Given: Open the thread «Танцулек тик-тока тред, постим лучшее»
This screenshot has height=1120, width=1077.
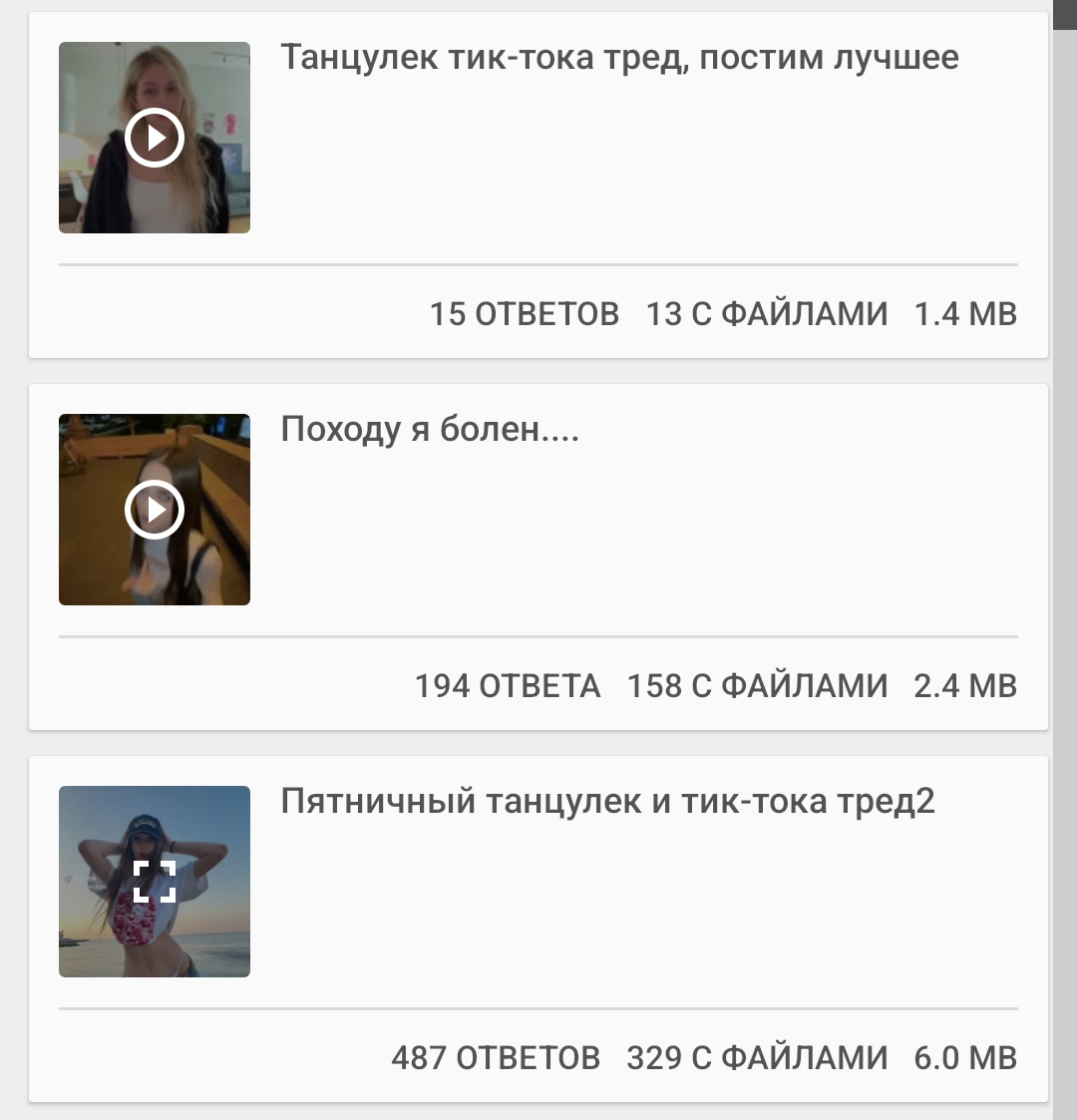Looking at the screenshot, I should (619, 58).
